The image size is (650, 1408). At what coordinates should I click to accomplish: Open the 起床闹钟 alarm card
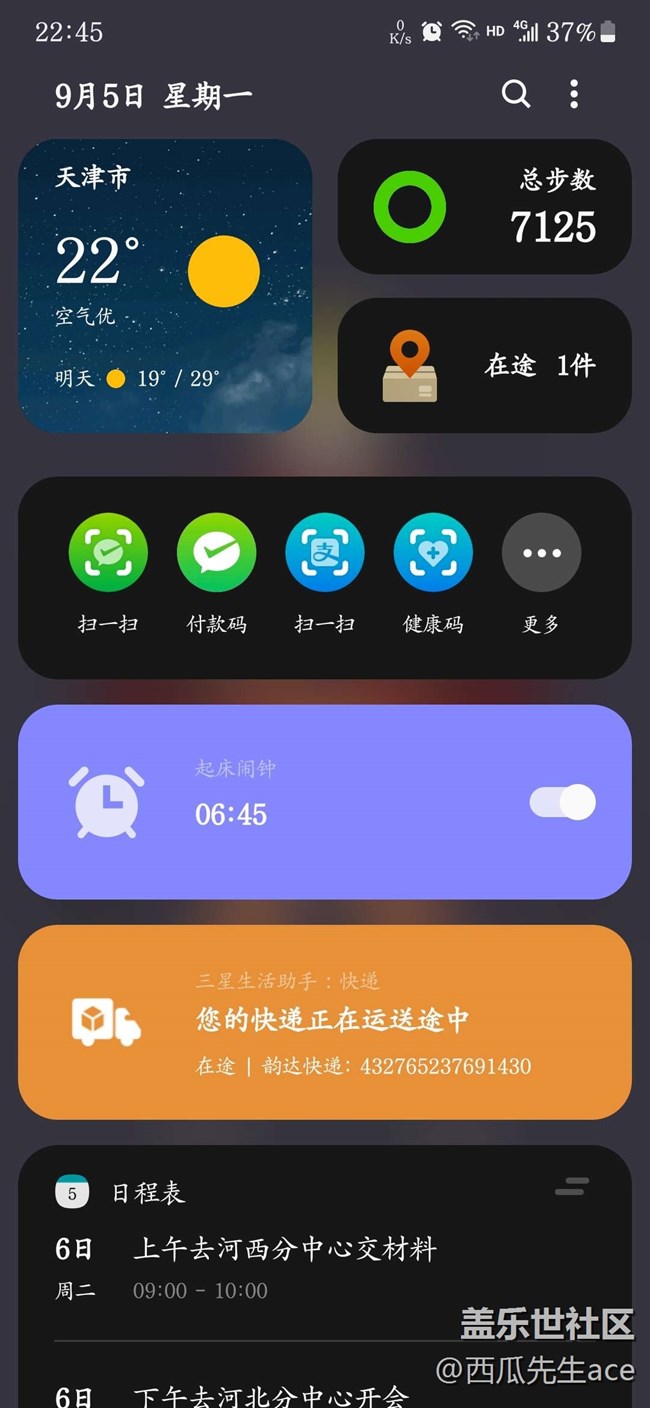[300, 802]
